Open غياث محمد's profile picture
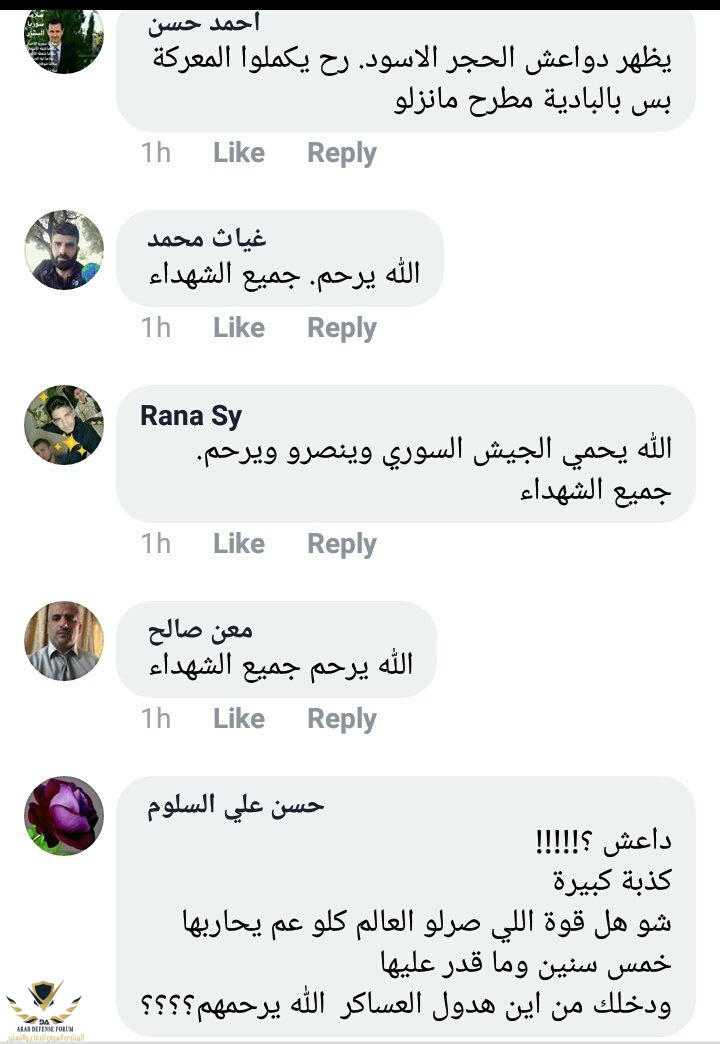 click(x=64, y=250)
